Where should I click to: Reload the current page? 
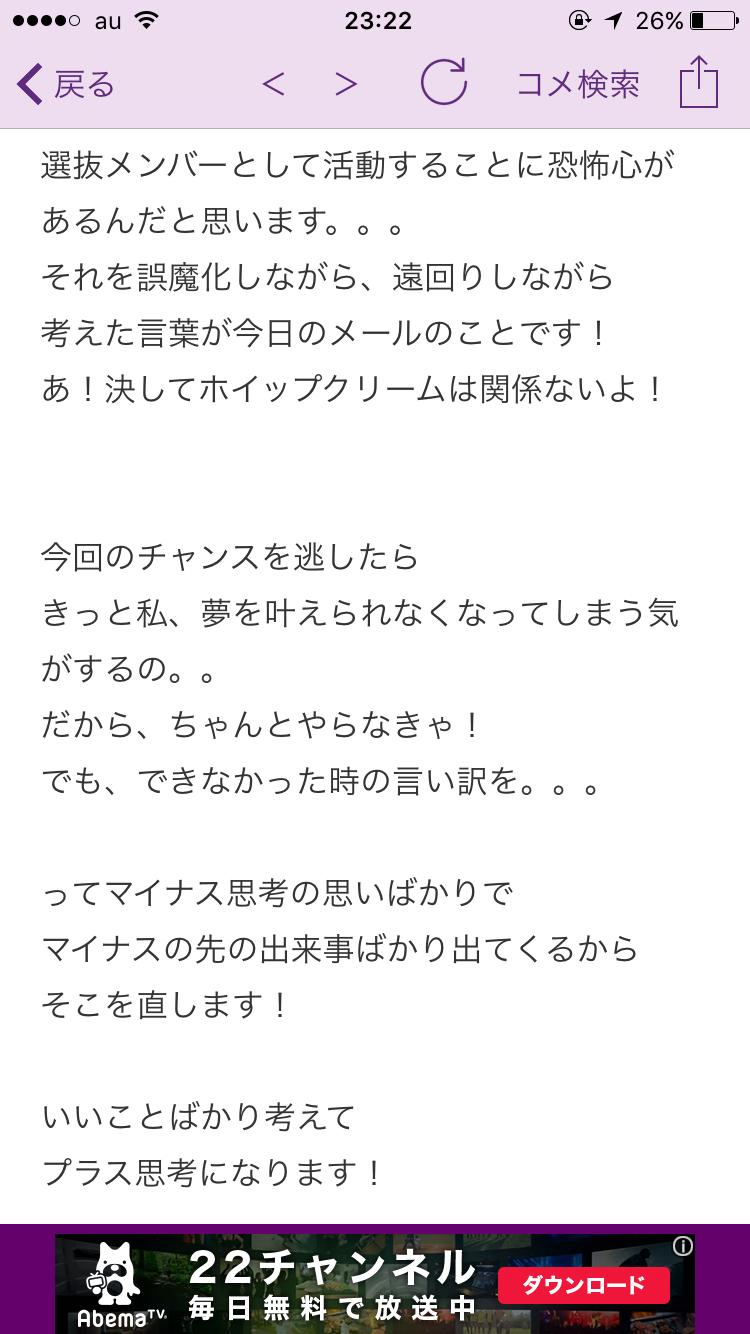443,83
